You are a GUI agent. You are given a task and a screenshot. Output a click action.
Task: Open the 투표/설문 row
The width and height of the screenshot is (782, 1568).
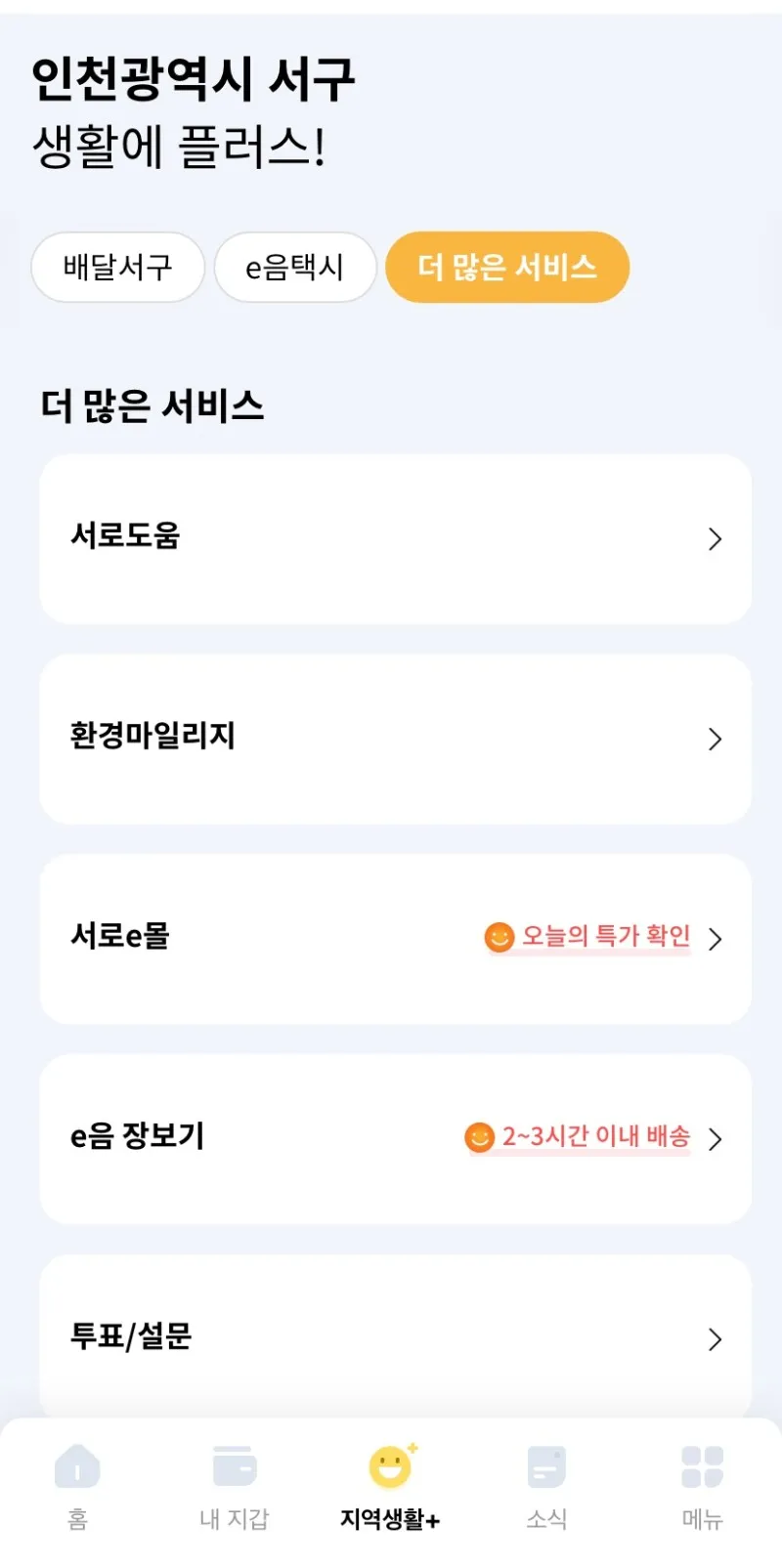(395, 1336)
